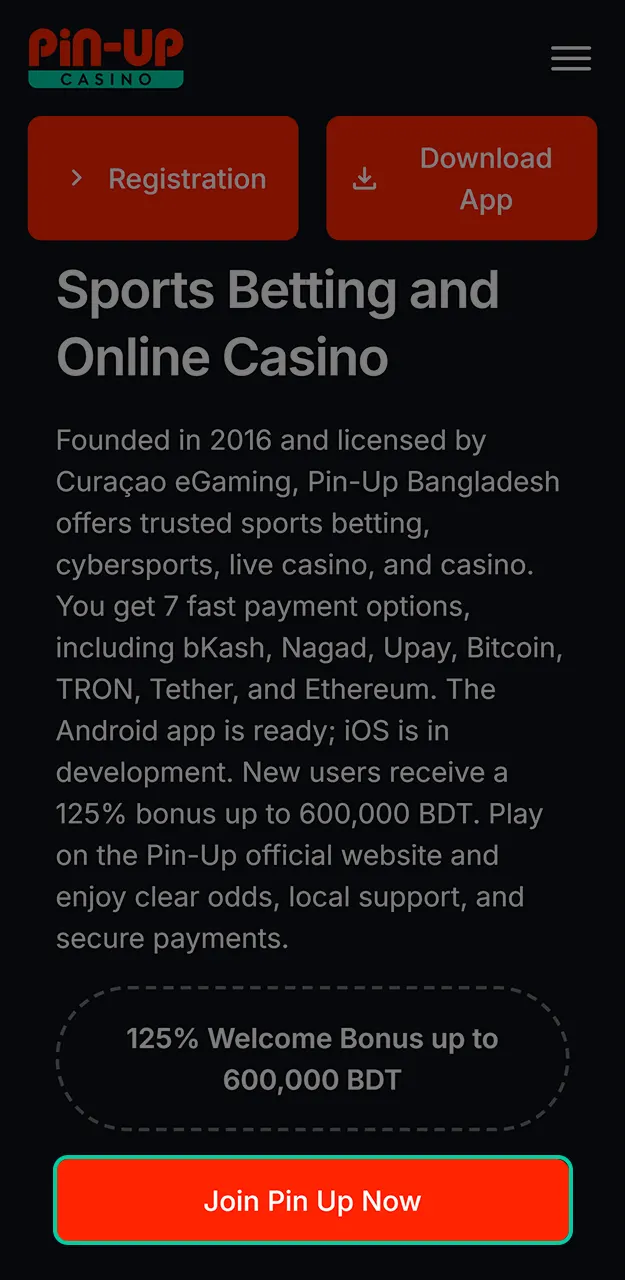Tap the Download App button
This screenshot has height=1280, width=625.
click(x=462, y=179)
